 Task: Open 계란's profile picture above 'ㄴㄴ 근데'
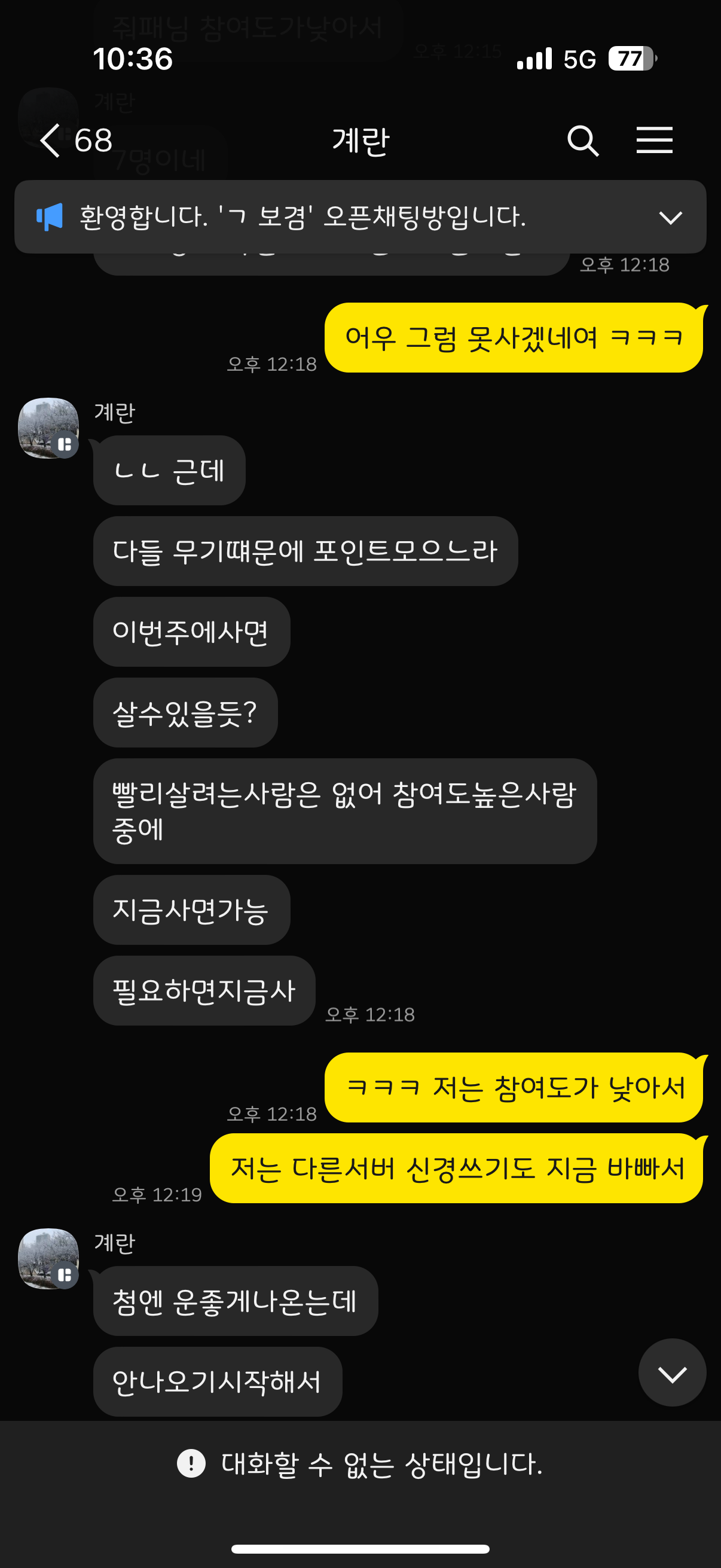pyautogui.click(x=48, y=428)
